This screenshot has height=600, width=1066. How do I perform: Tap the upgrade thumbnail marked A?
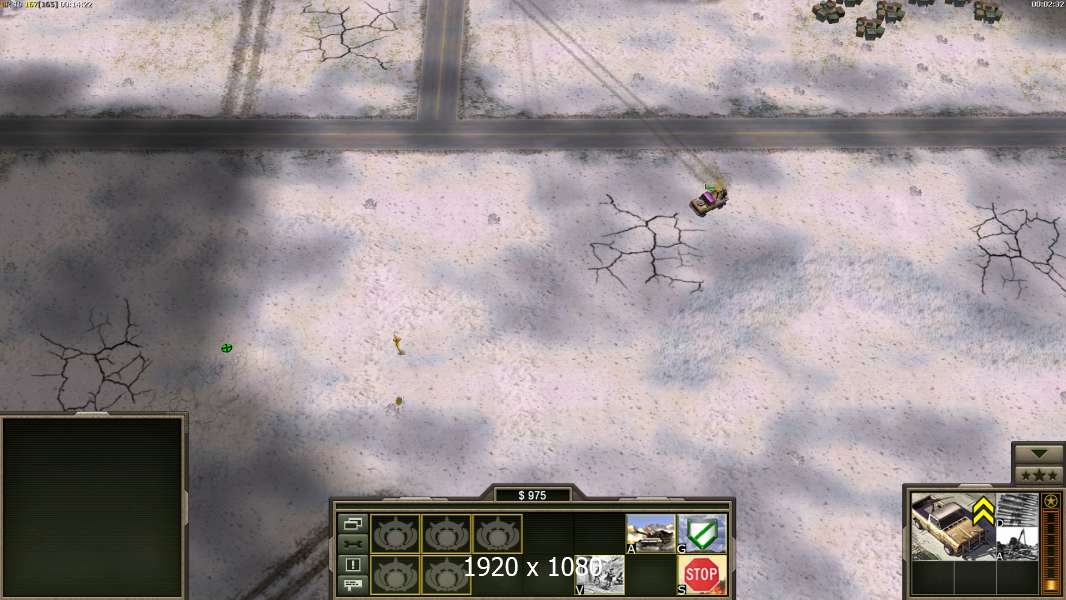(1017, 544)
